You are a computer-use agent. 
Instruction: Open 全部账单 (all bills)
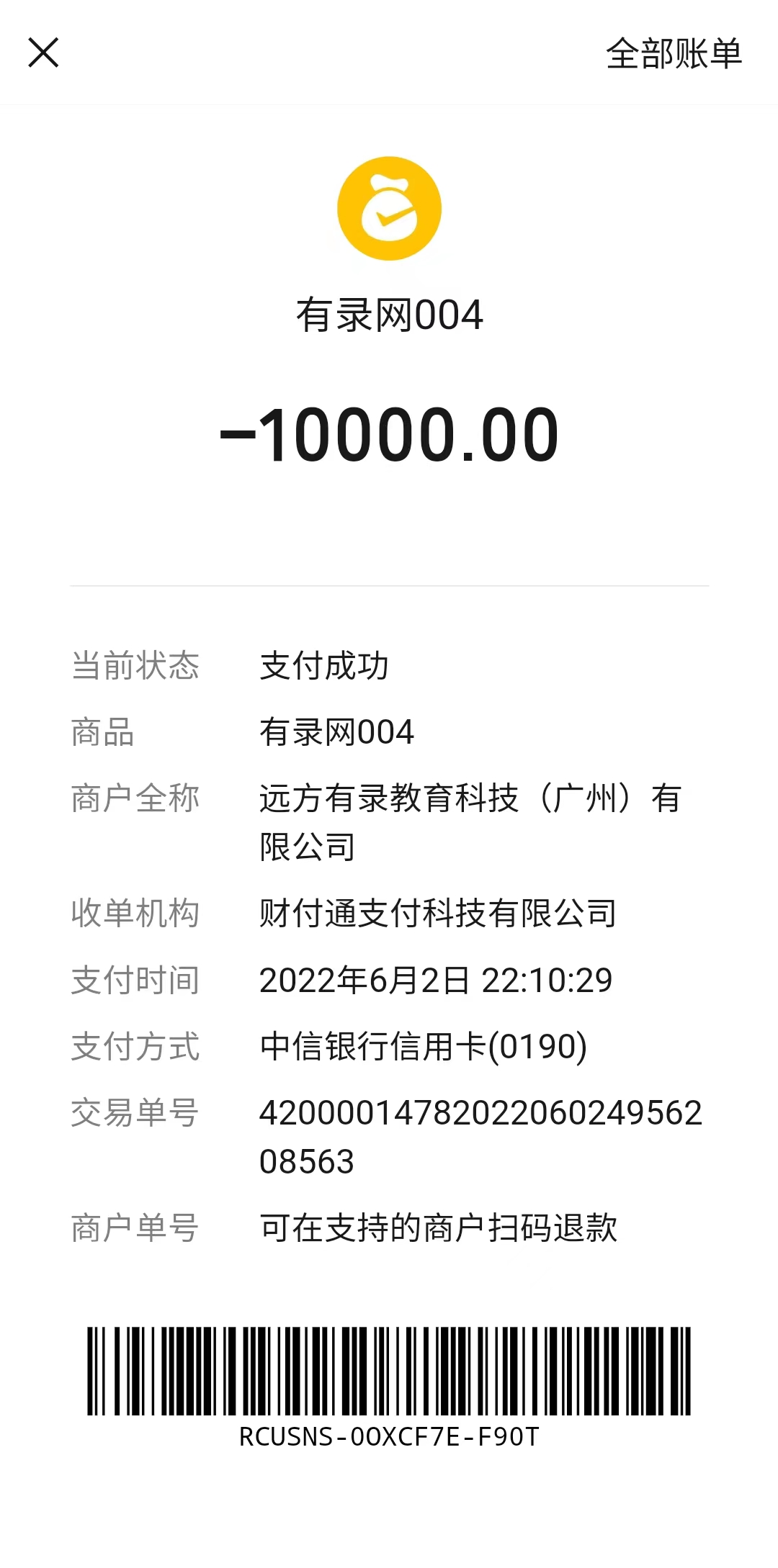click(673, 54)
